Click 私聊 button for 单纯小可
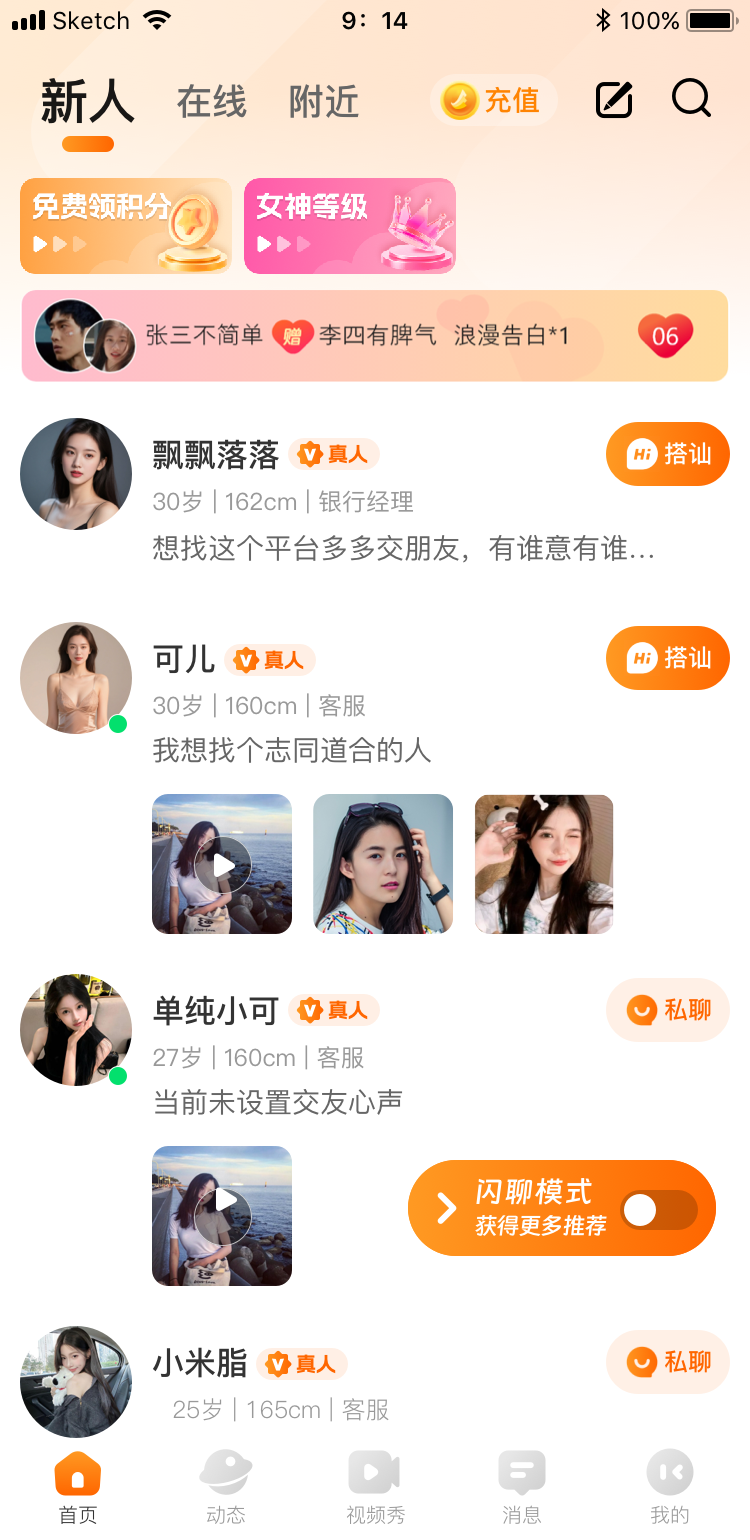The height and width of the screenshot is (1540, 750). point(667,1010)
